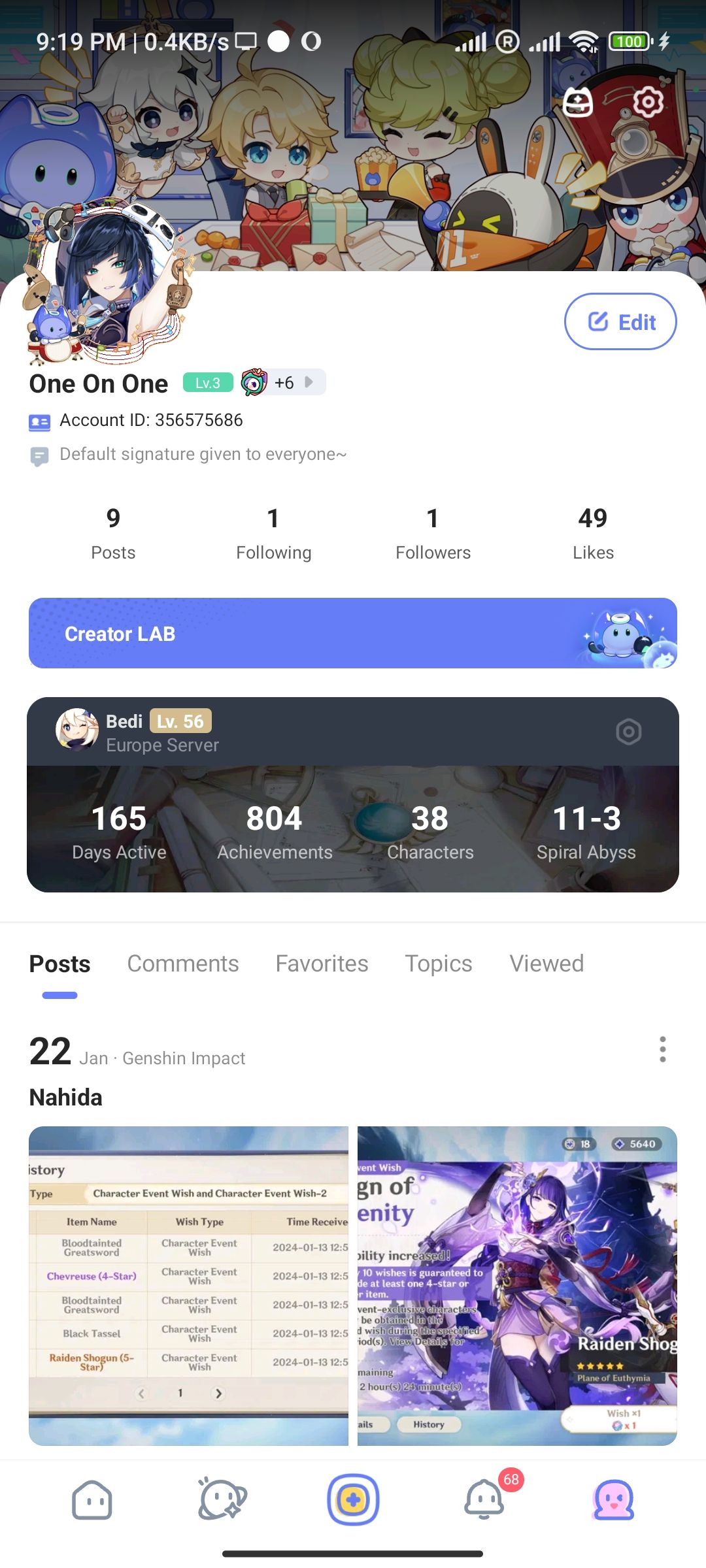View the 38 Characters stat

click(430, 831)
